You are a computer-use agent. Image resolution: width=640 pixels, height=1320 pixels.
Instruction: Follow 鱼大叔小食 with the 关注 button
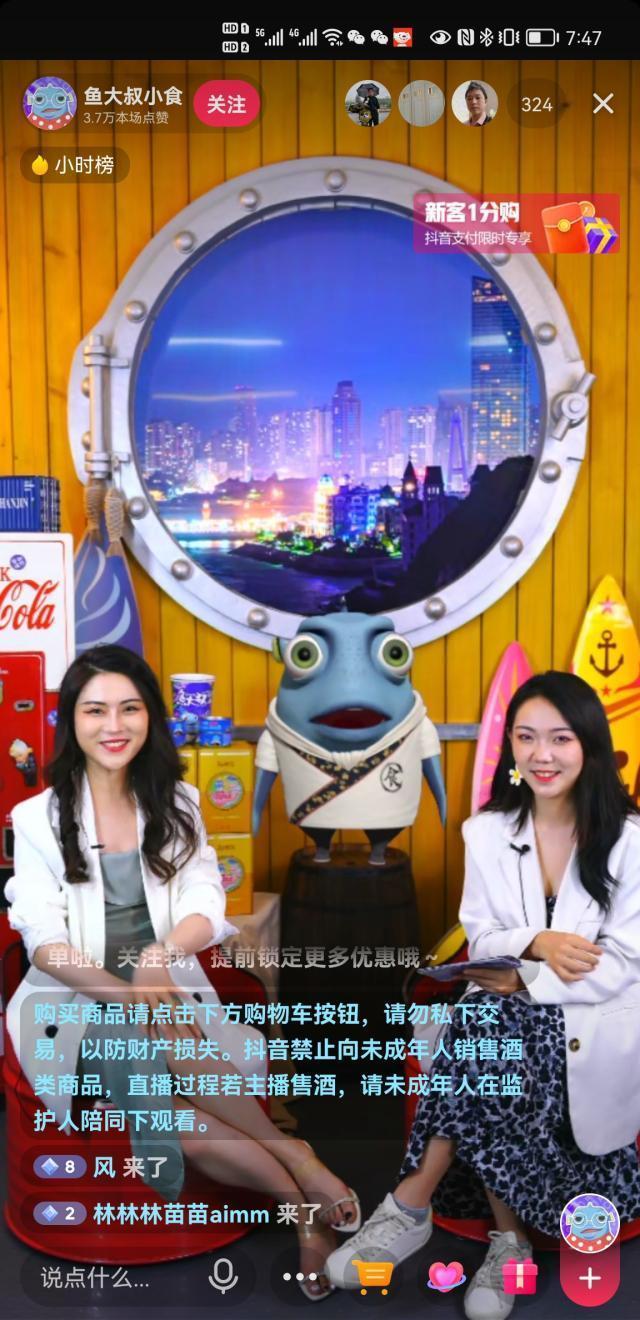click(x=226, y=104)
